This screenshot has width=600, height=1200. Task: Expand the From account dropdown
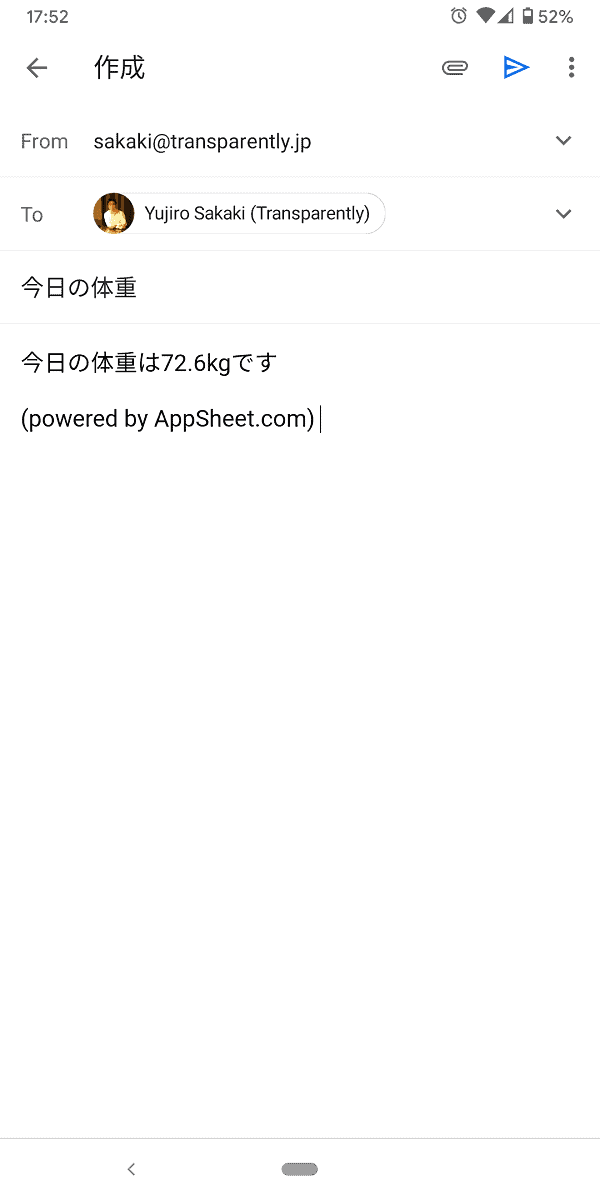click(564, 141)
